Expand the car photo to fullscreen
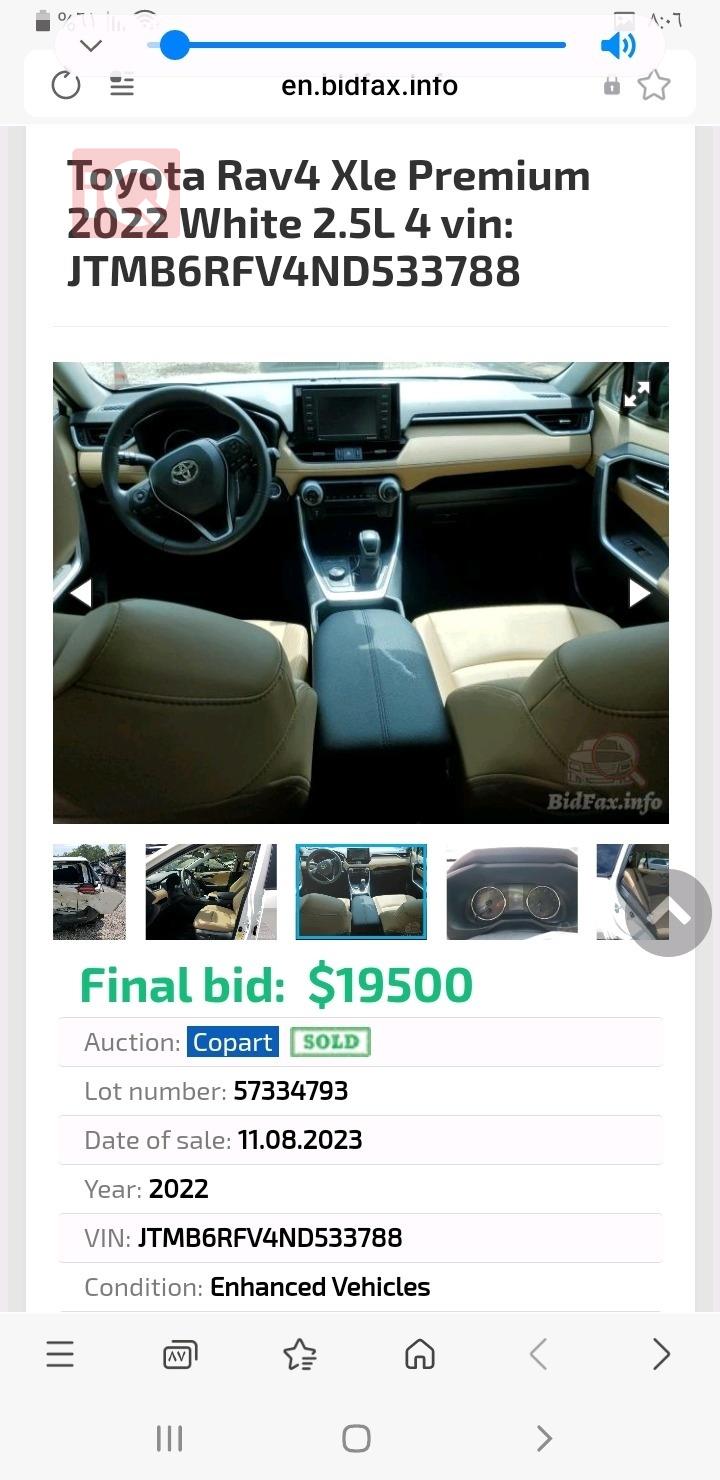Viewport: 720px width, 1480px height. (x=636, y=394)
